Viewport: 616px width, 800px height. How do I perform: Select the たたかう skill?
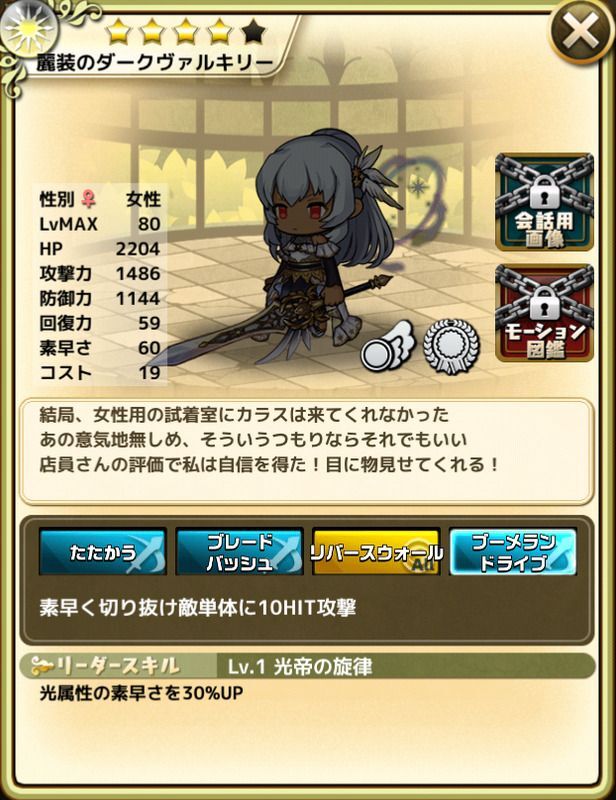[x=103, y=553]
